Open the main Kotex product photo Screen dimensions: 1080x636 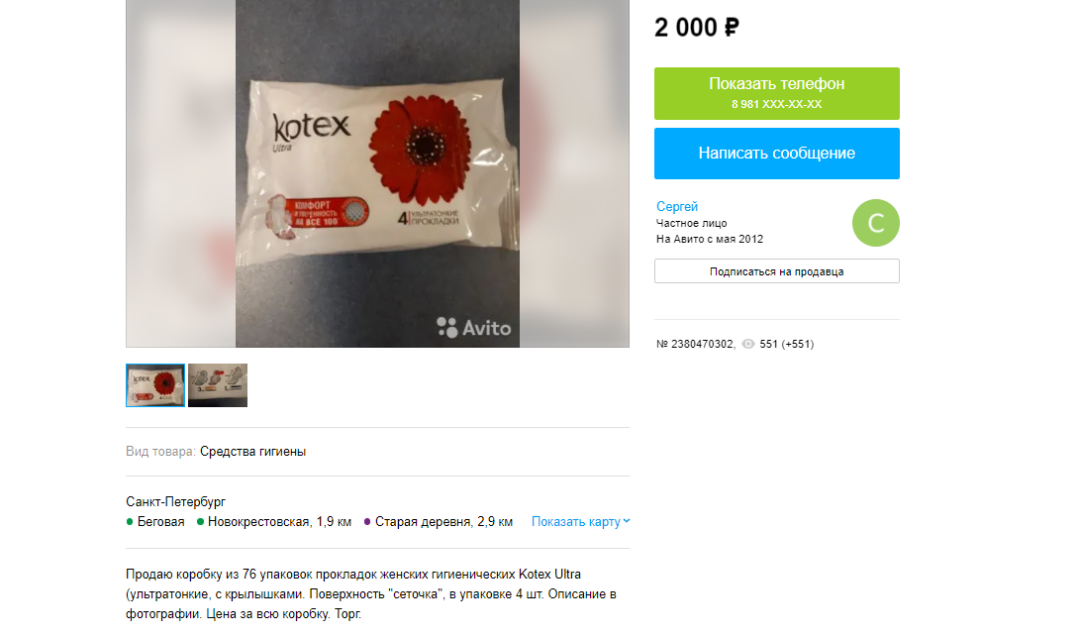click(x=377, y=173)
